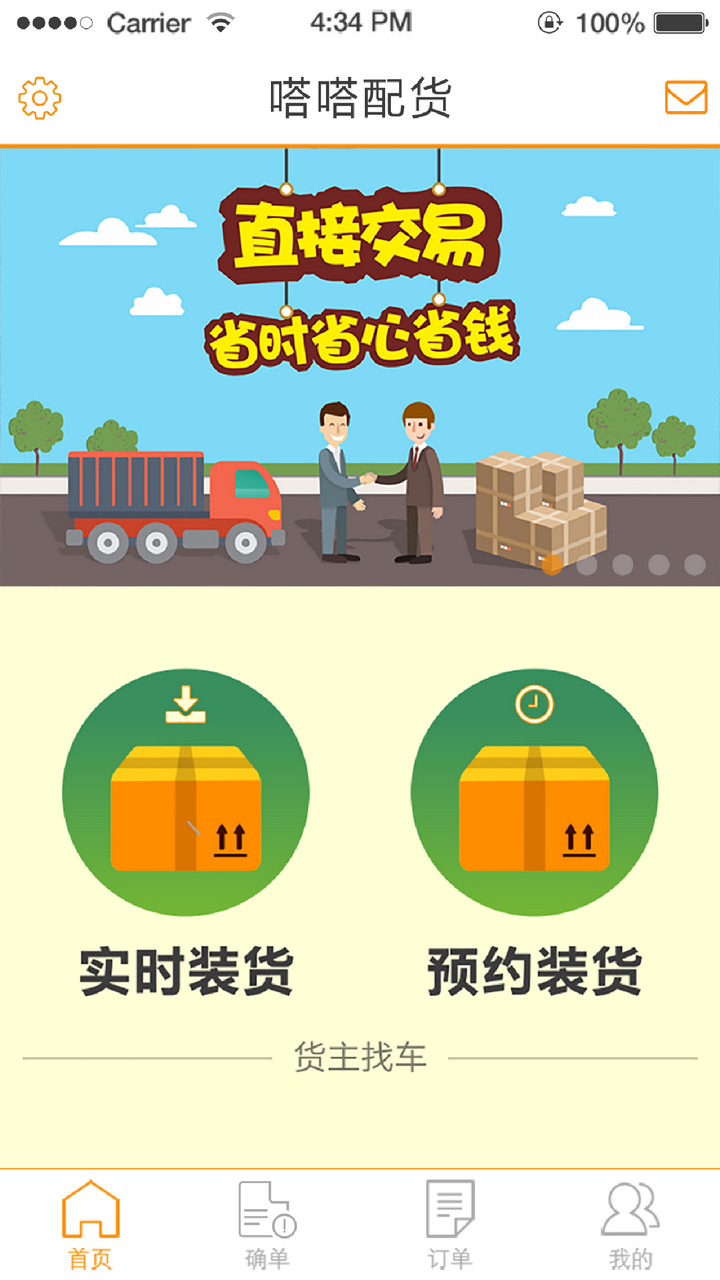Open the message envelope icon

click(684, 97)
